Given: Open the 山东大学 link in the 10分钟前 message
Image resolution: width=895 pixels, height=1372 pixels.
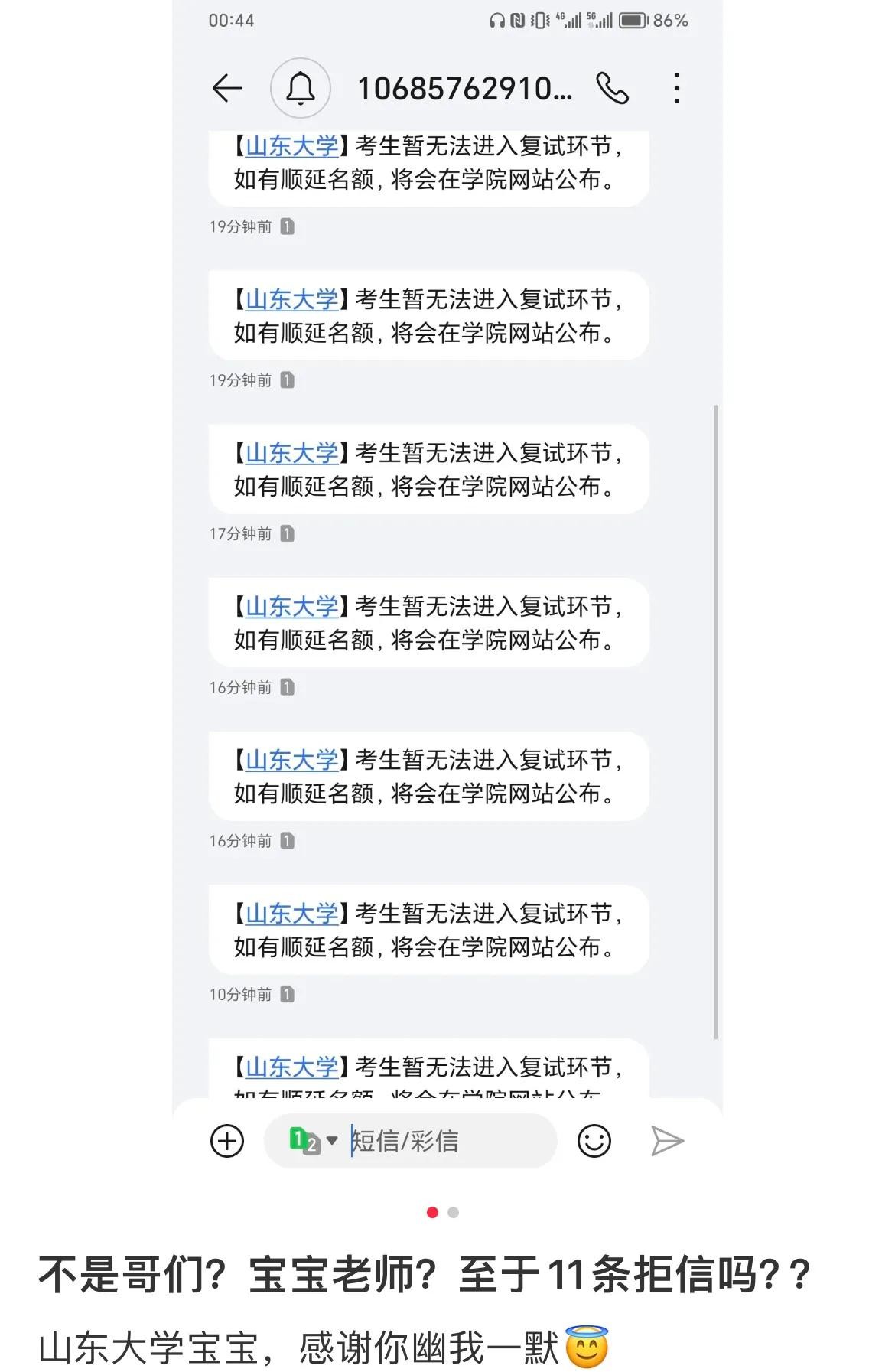Looking at the screenshot, I should tap(291, 914).
